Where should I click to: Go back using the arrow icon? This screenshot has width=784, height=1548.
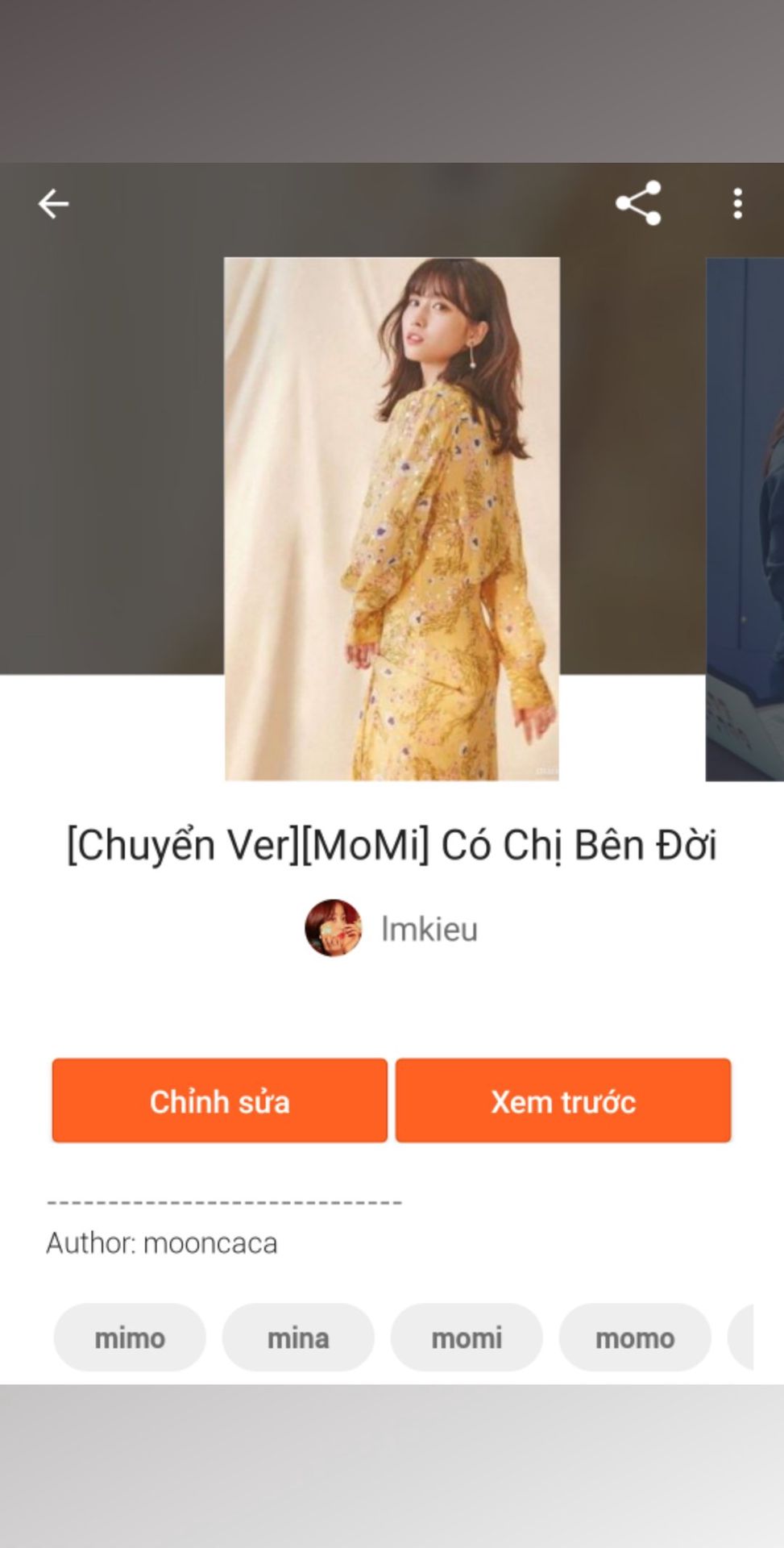click(53, 204)
